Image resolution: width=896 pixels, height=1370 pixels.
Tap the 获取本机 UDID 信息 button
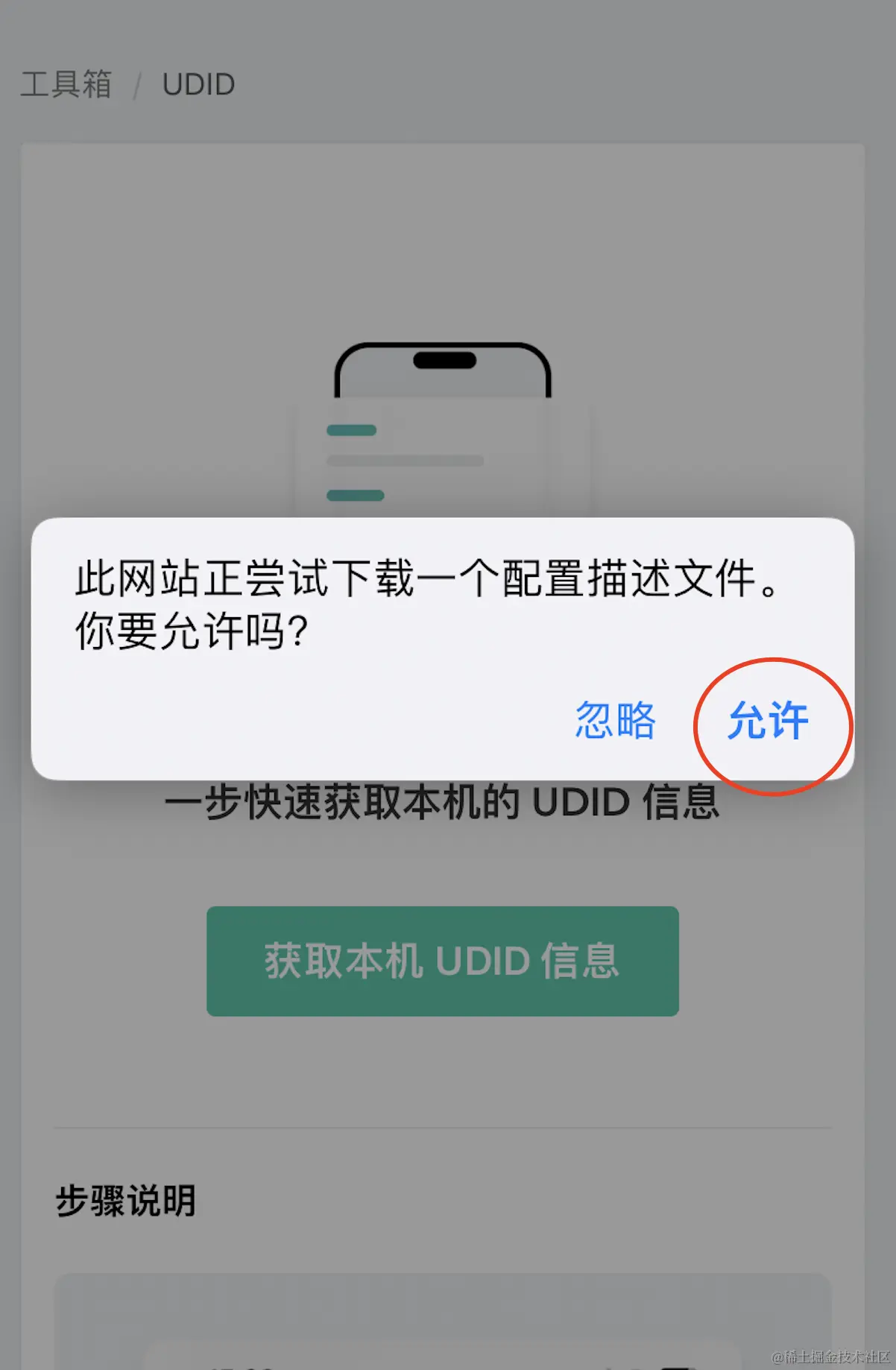pos(442,961)
